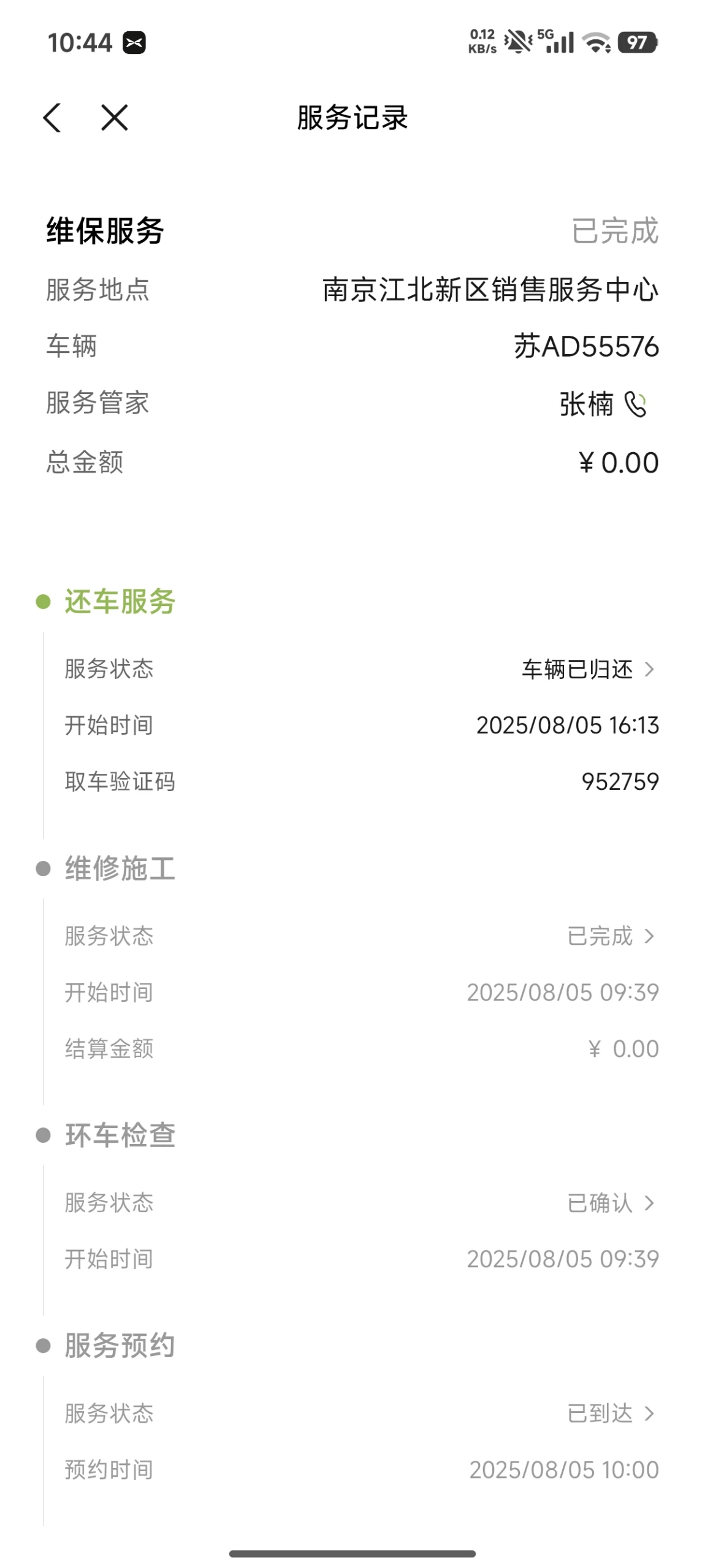
Task: Open 服务预约 已到达 details
Action: [x=611, y=1414]
